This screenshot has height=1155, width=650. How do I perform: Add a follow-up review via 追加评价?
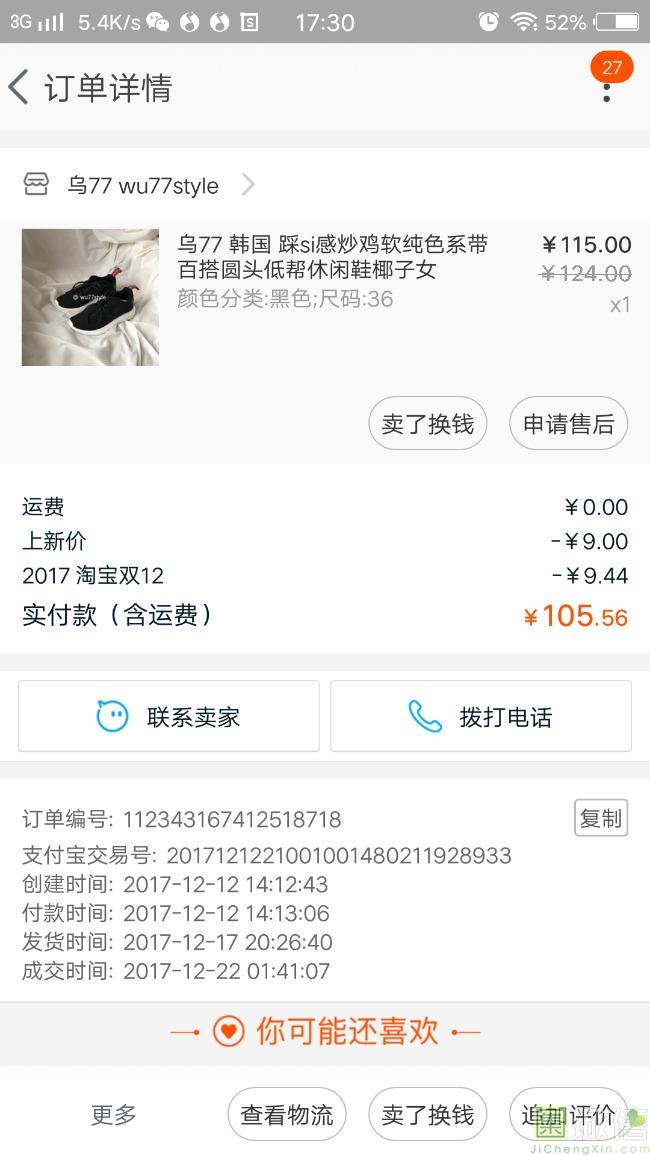(567, 1115)
